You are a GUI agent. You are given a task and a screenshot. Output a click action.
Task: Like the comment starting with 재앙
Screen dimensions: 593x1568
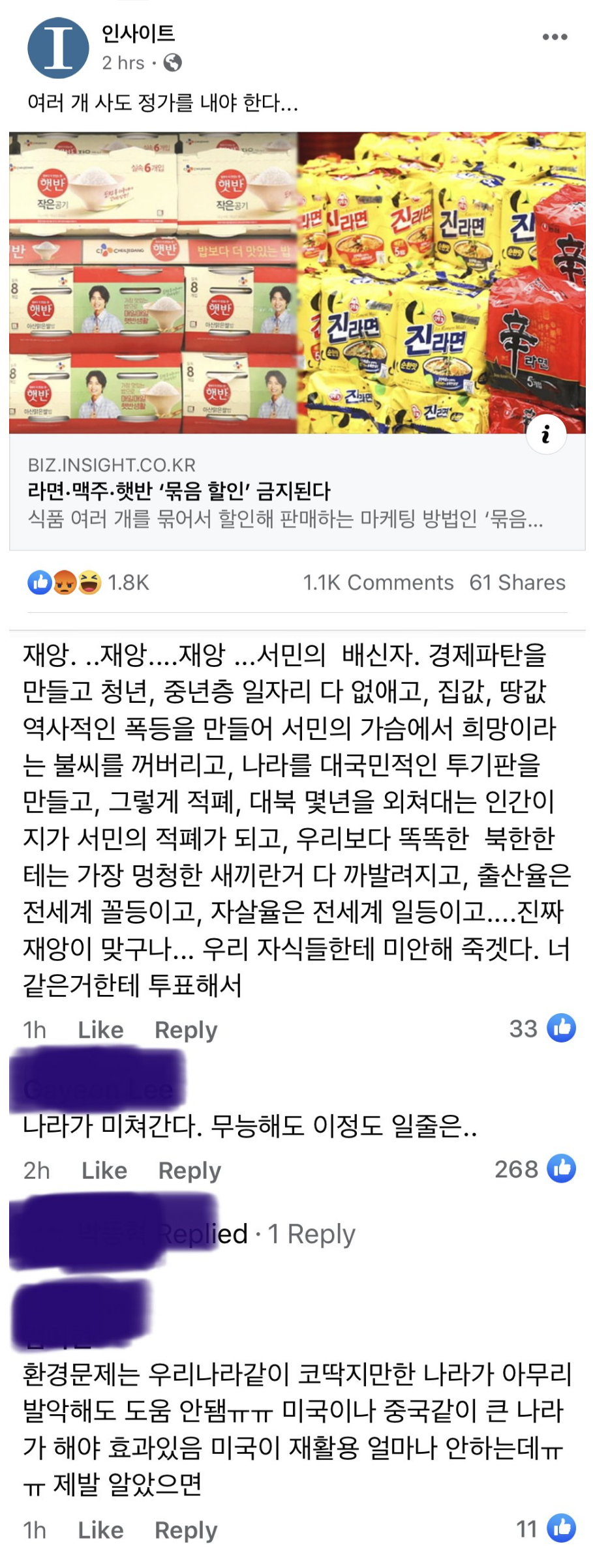pyautogui.click(x=100, y=1029)
